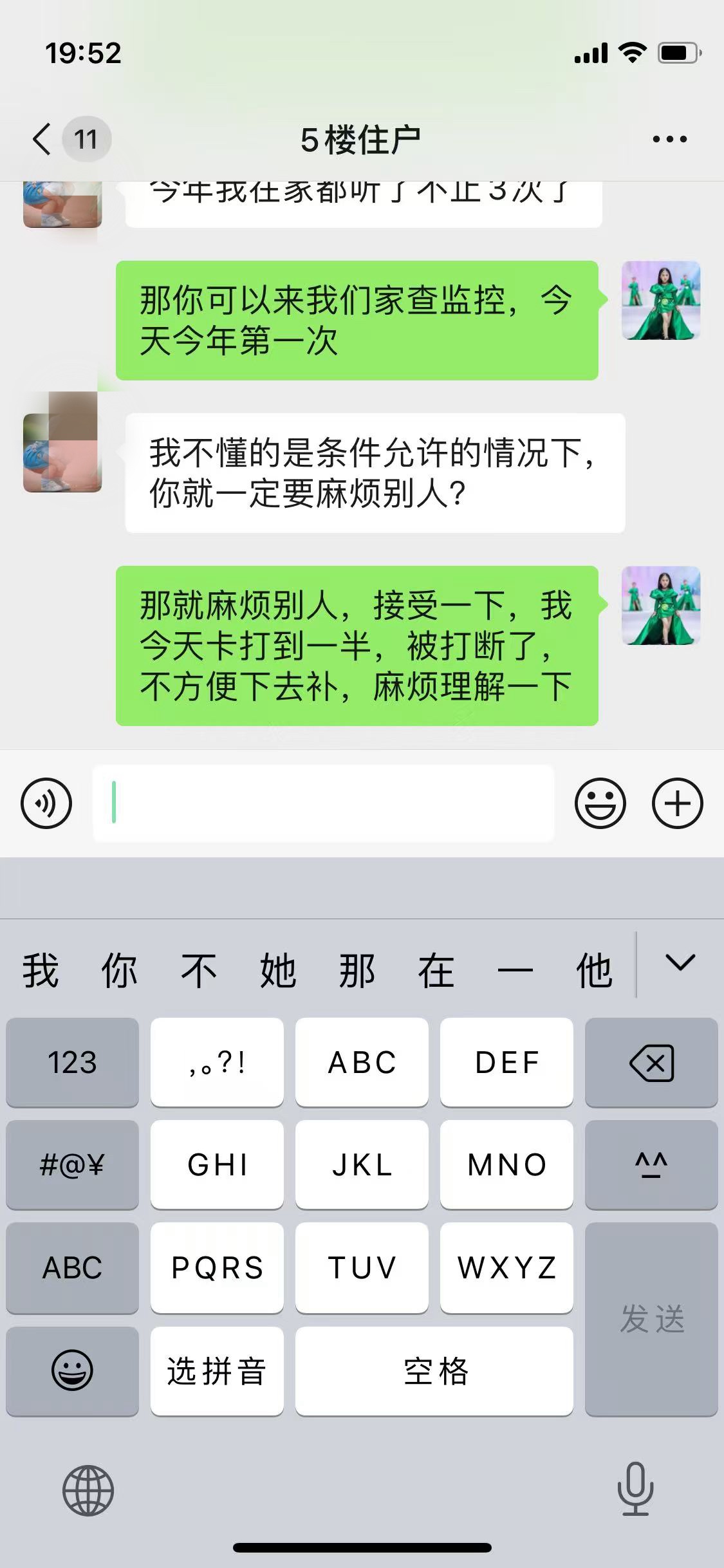724x1568 pixels.
Task: Switch keyboard to 123 numbers
Action: (x=72, y=1062)
